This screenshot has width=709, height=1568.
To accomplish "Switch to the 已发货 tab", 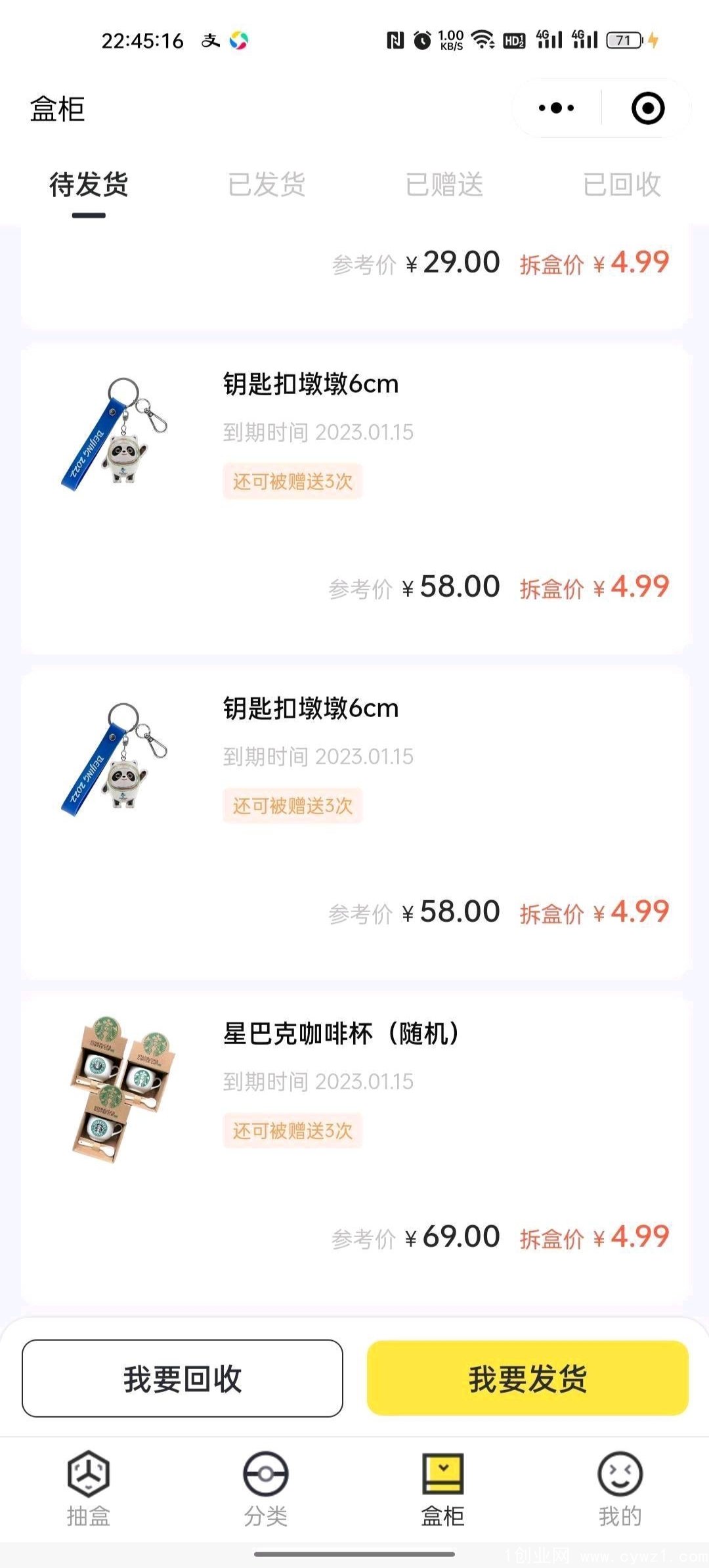I will (x=267, y=185).
